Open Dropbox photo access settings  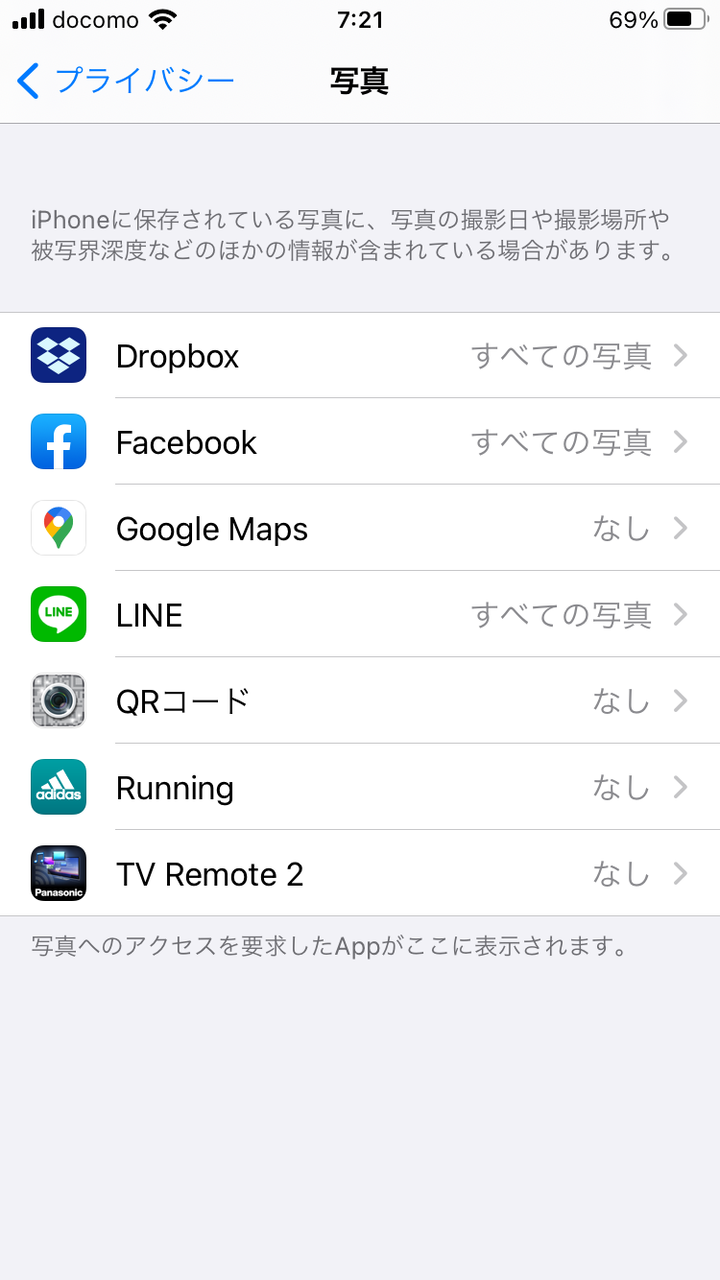click(x=360, y=356)
